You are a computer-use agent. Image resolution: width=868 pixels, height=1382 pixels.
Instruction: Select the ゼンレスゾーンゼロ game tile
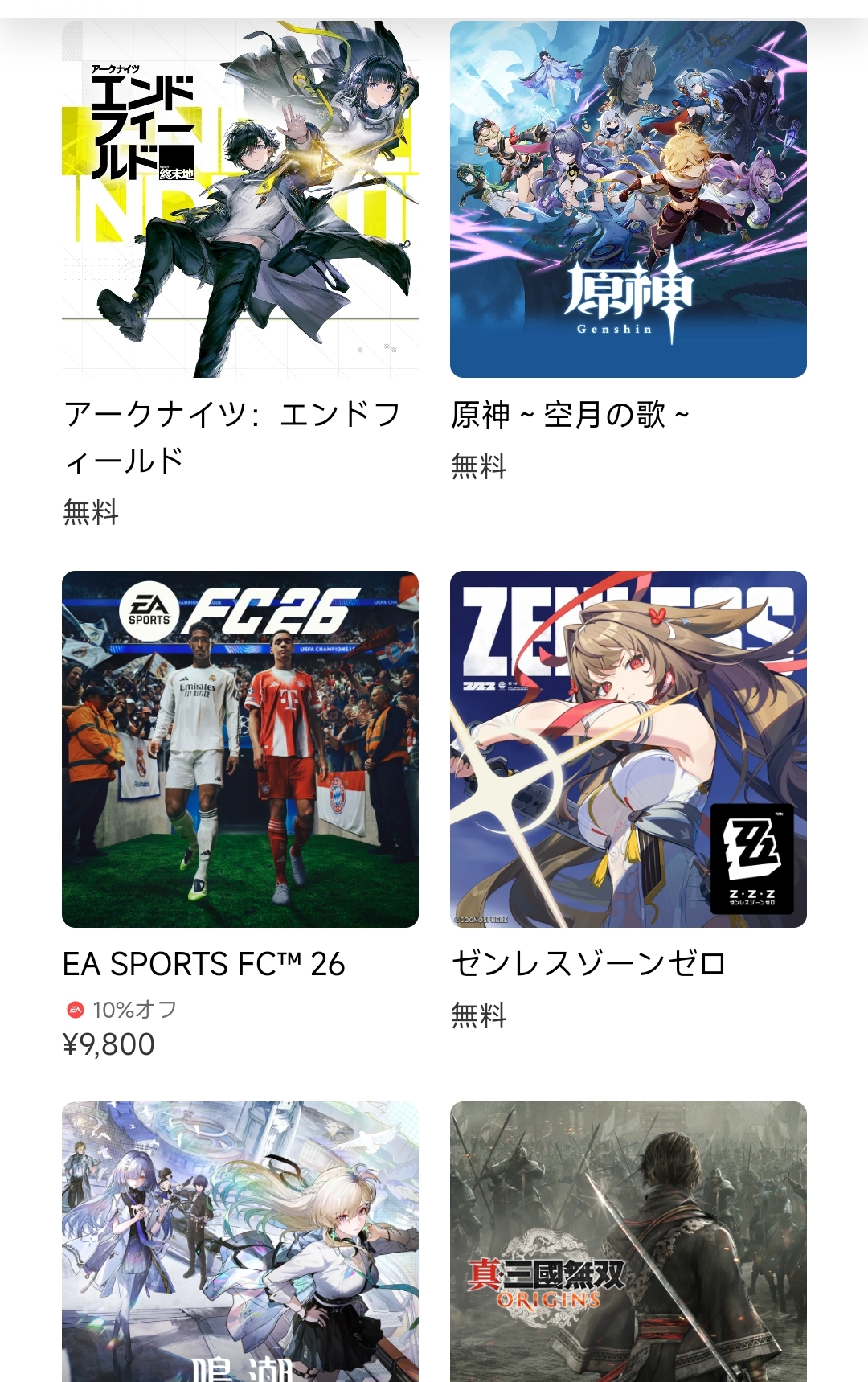coord(628,748)
